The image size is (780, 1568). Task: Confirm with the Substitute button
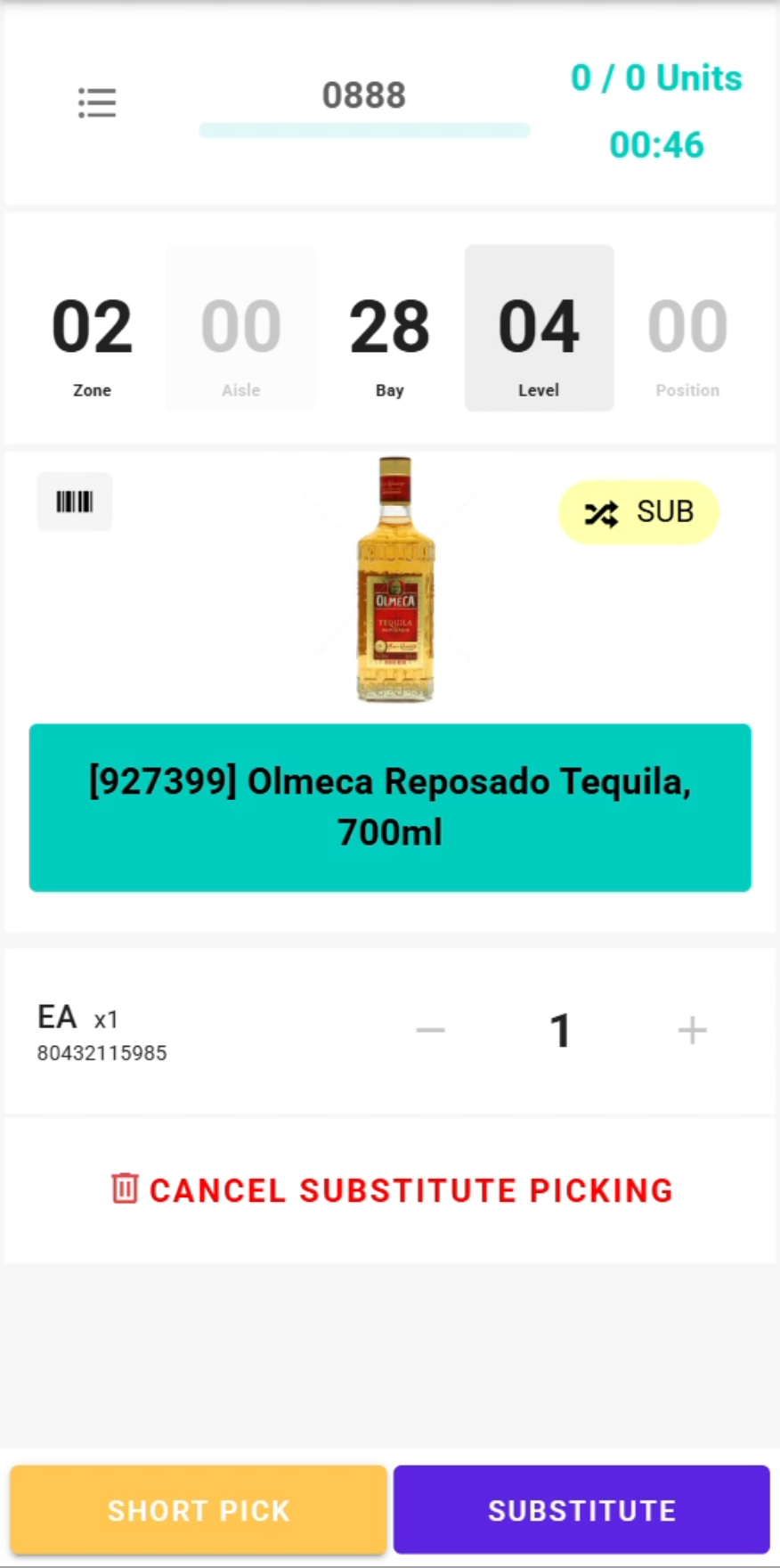(581, 1510)
